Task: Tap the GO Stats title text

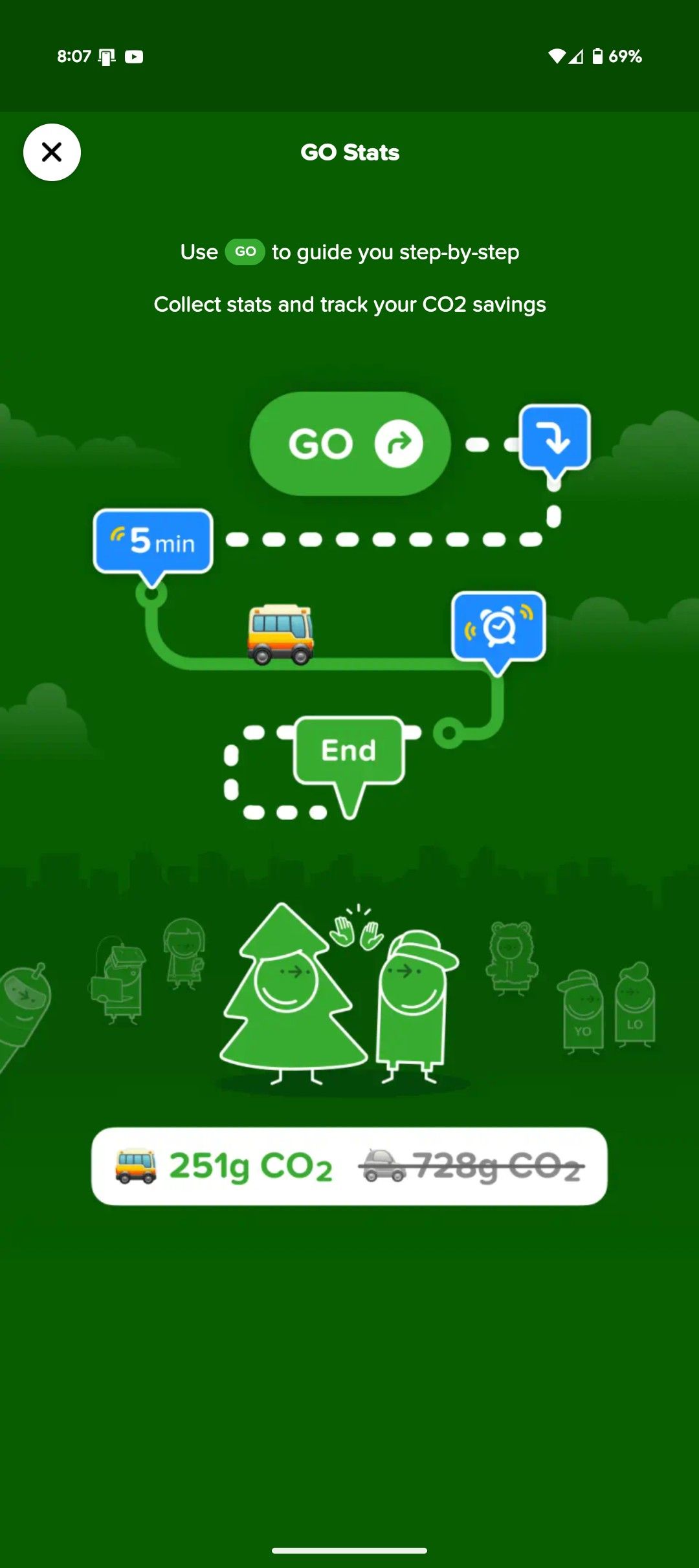Action: pyautogui.click(x=349, y=152)
